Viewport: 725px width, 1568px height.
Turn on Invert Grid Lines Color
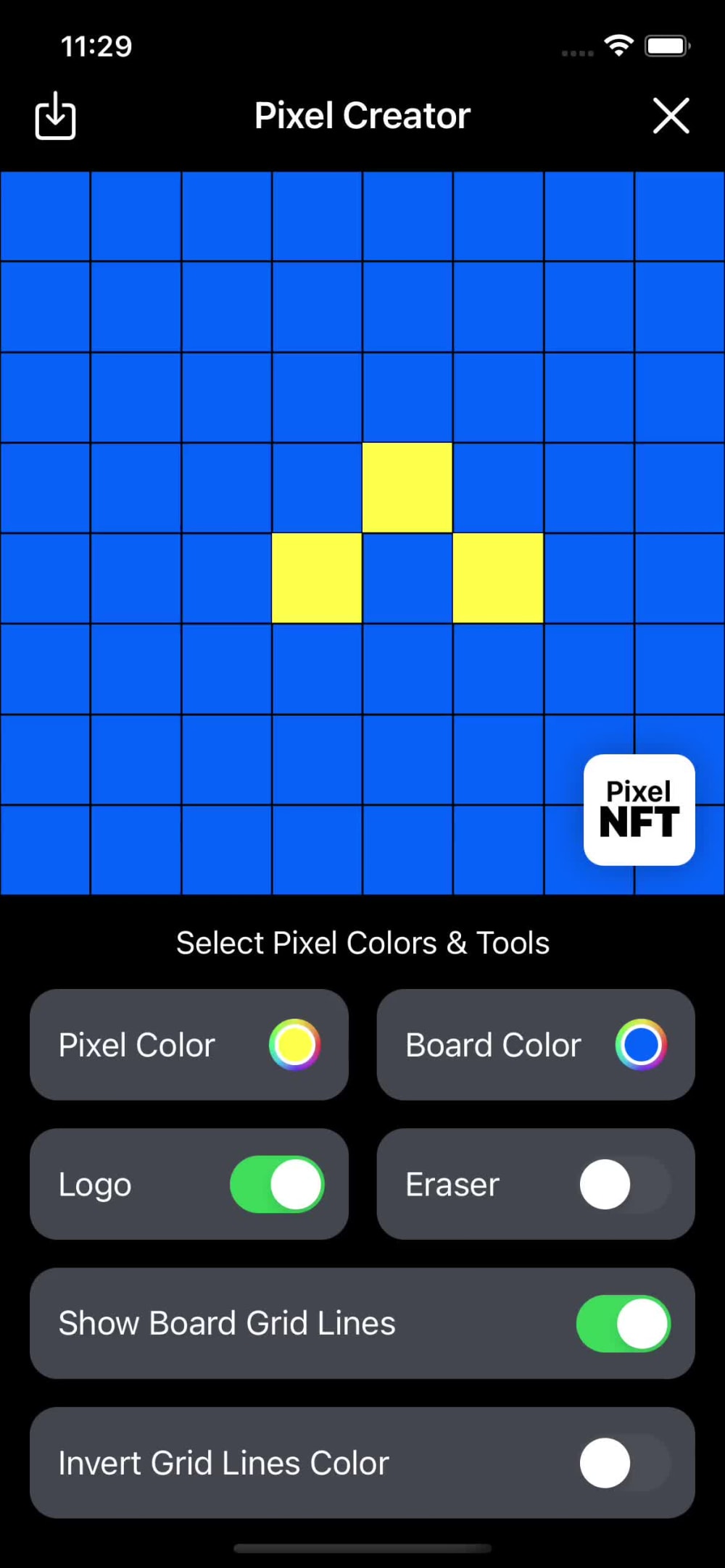[624, 1463]
